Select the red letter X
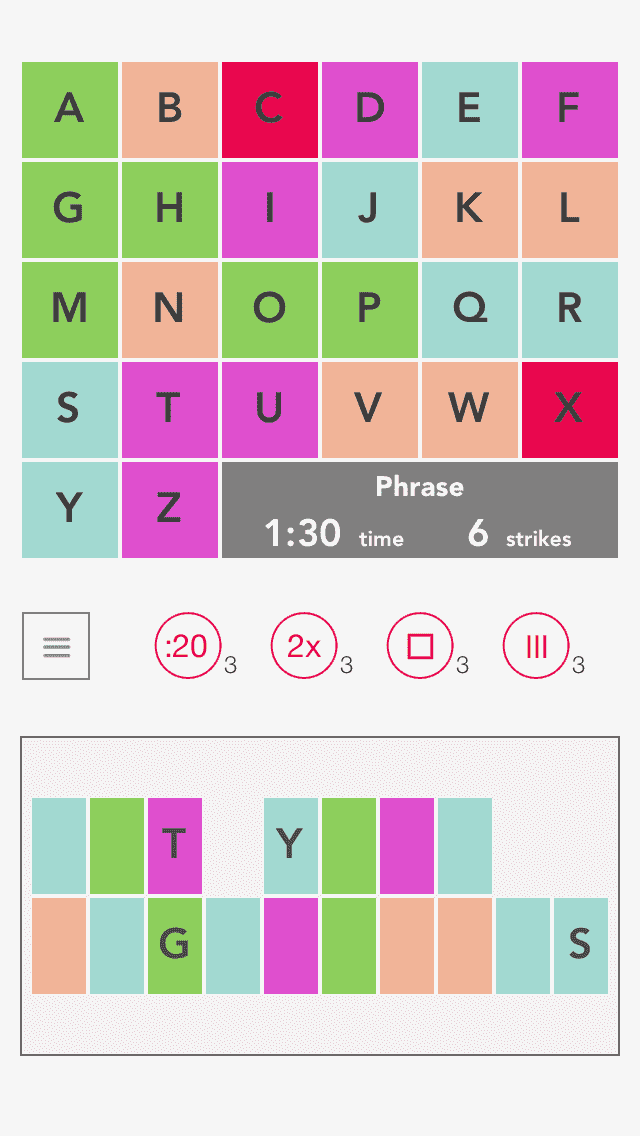Image resolution: width=640 pixels, height=1136 pixels. point(569,409)
